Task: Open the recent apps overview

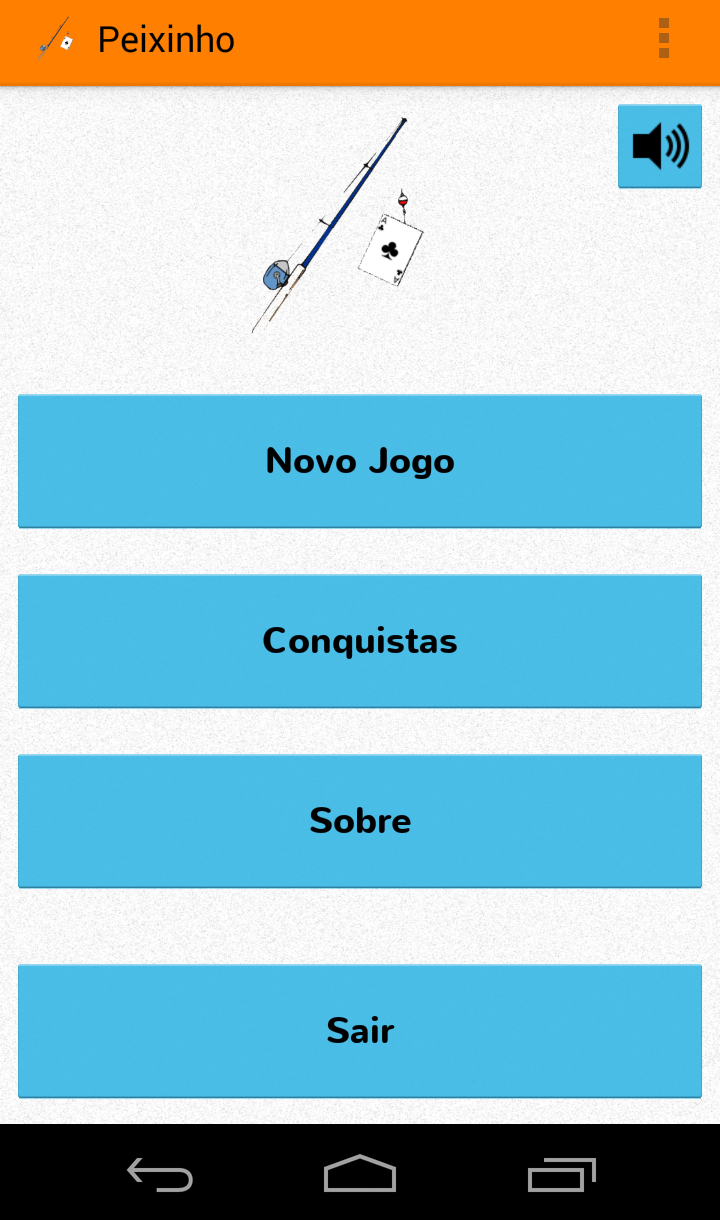Action: click(561, 1173)
